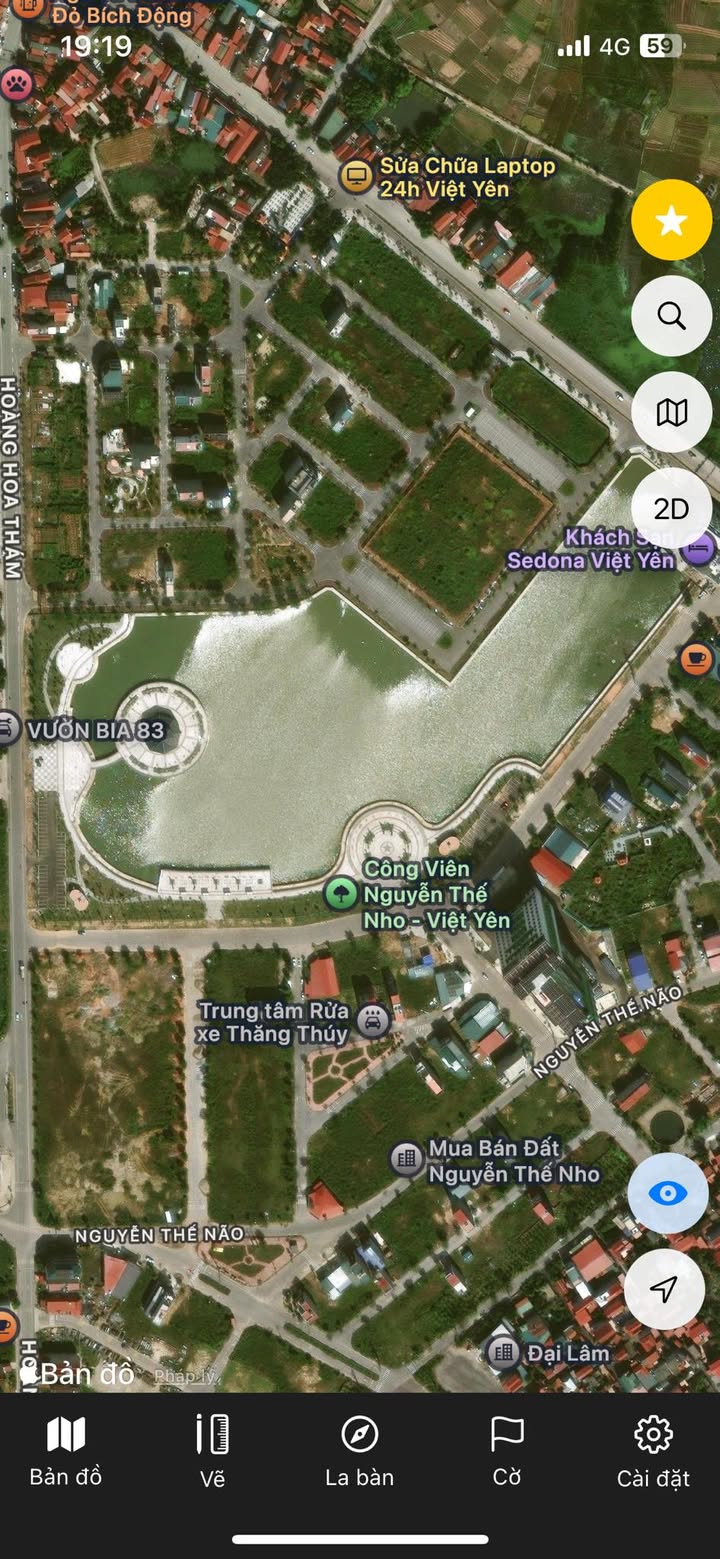Select the Mua Bán Đất Nguyễn Thế Nho marker
Screen dimensions: 720x1559
tap(406, 1160)
